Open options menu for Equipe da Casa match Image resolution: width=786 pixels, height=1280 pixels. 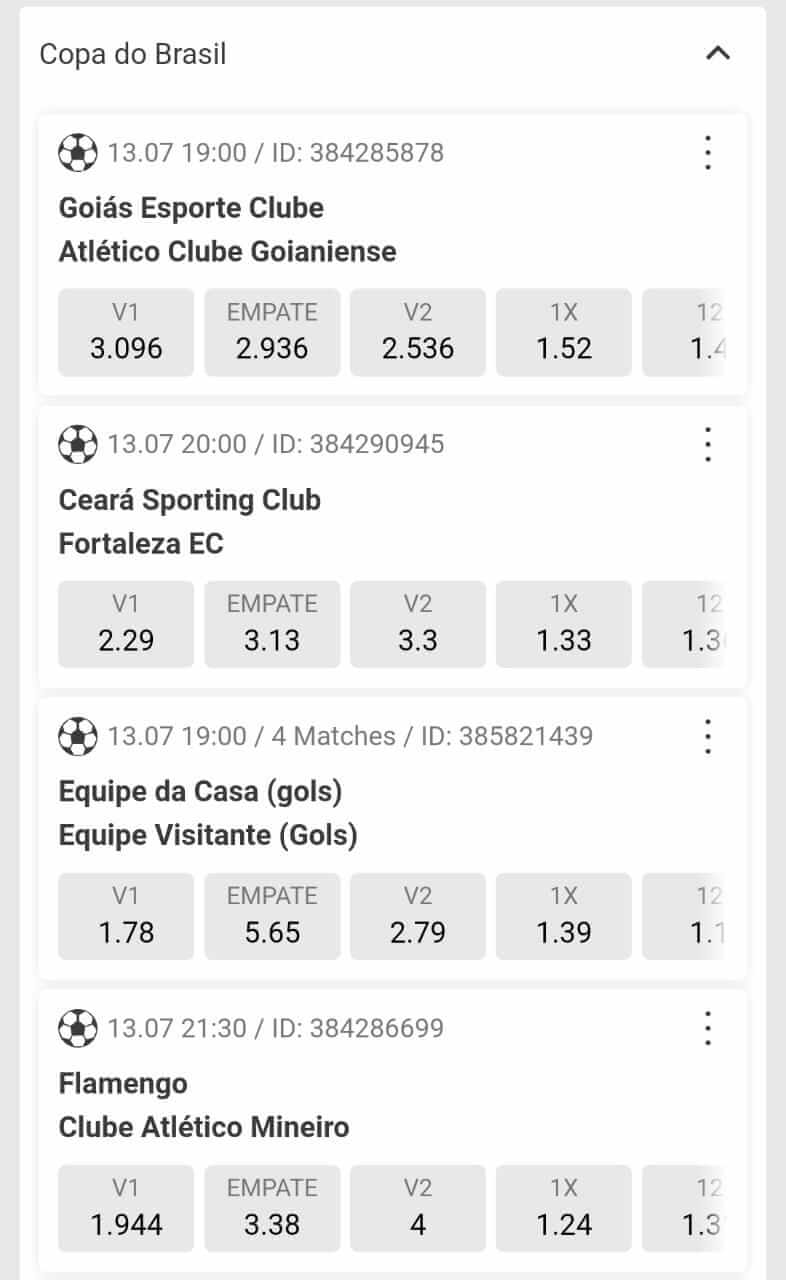[708, 736]
